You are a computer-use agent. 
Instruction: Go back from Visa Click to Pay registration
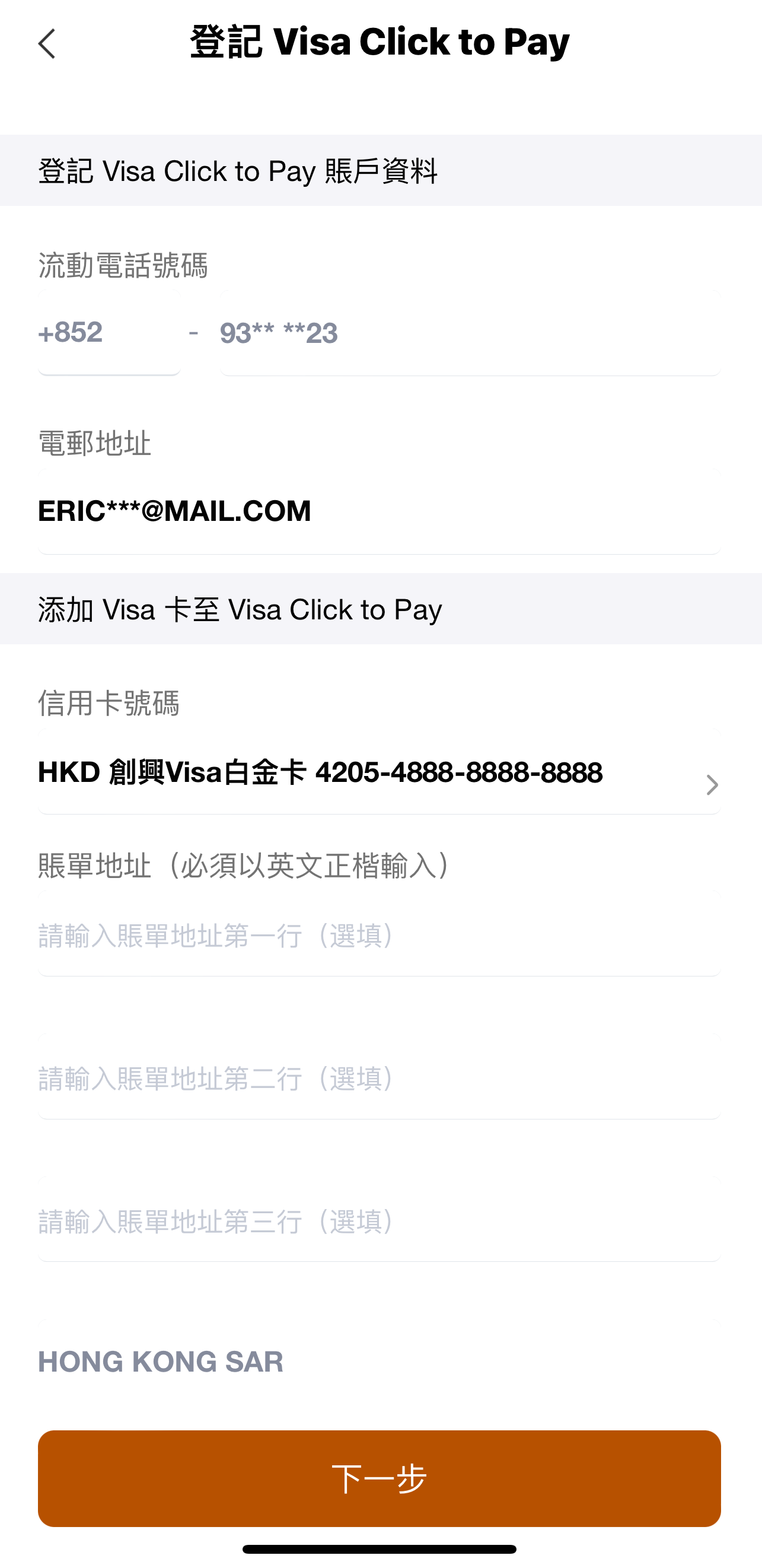tap(47, 44)
